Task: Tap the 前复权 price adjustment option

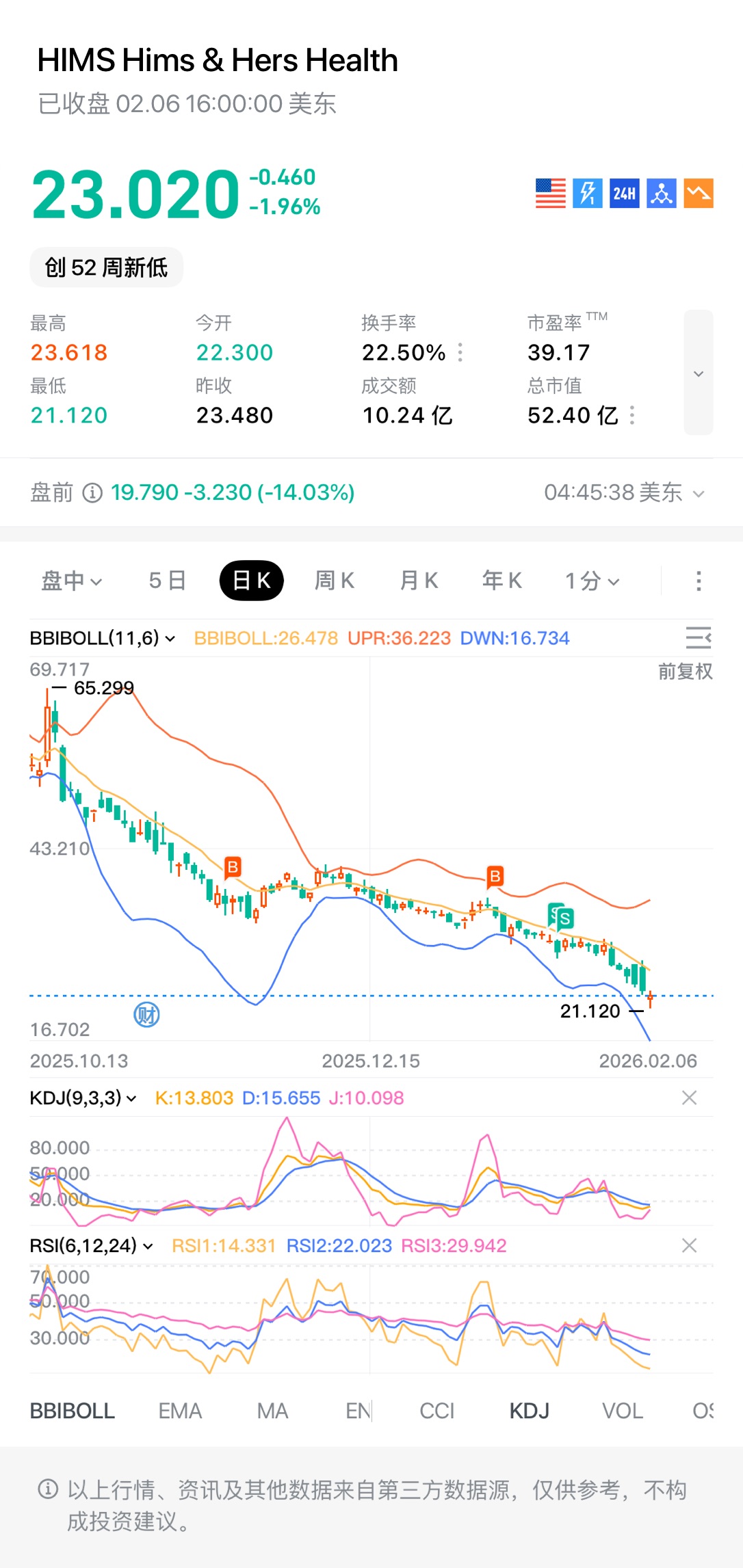Action: [685, 672]
